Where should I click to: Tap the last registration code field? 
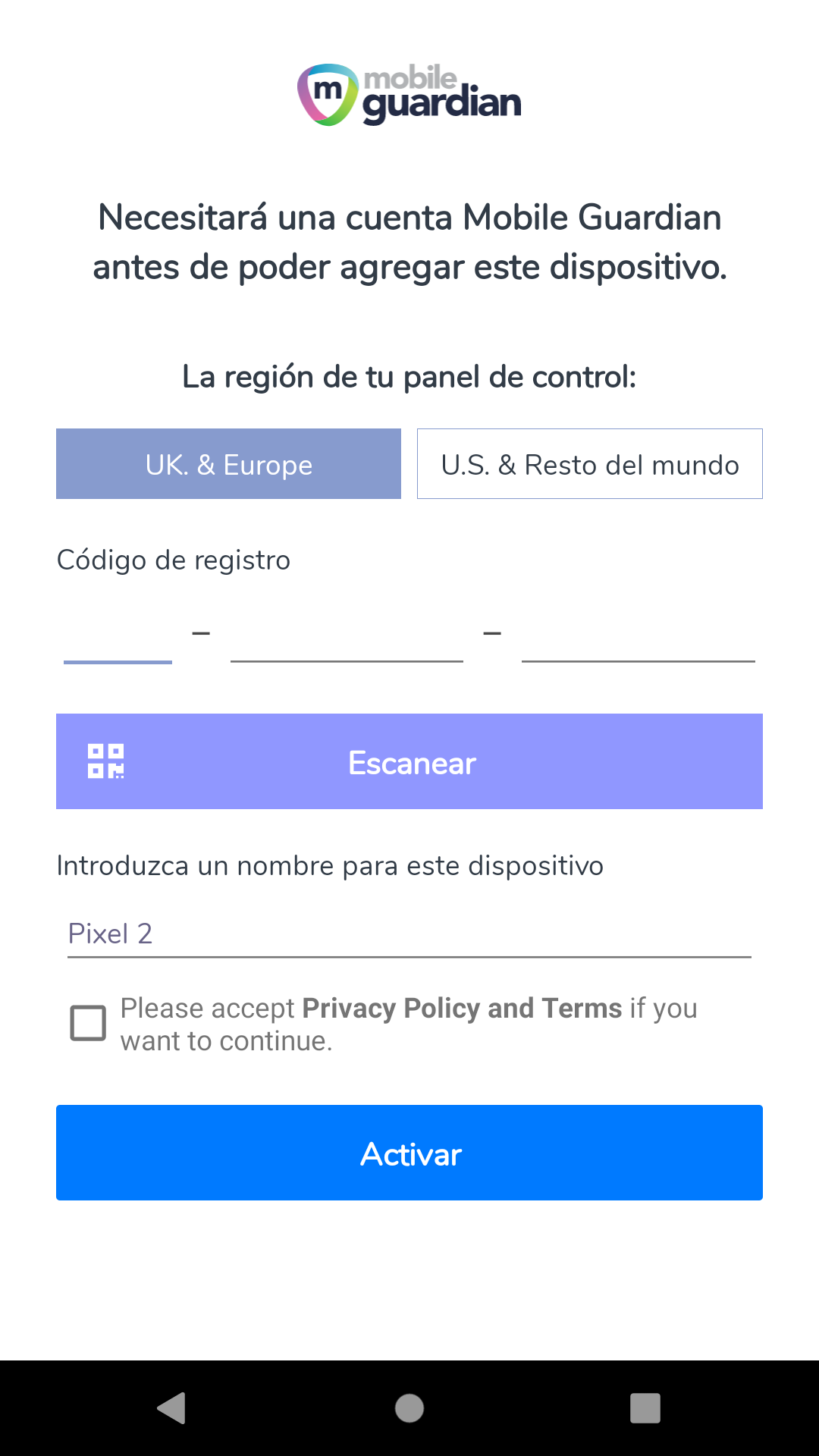[638, 641]
